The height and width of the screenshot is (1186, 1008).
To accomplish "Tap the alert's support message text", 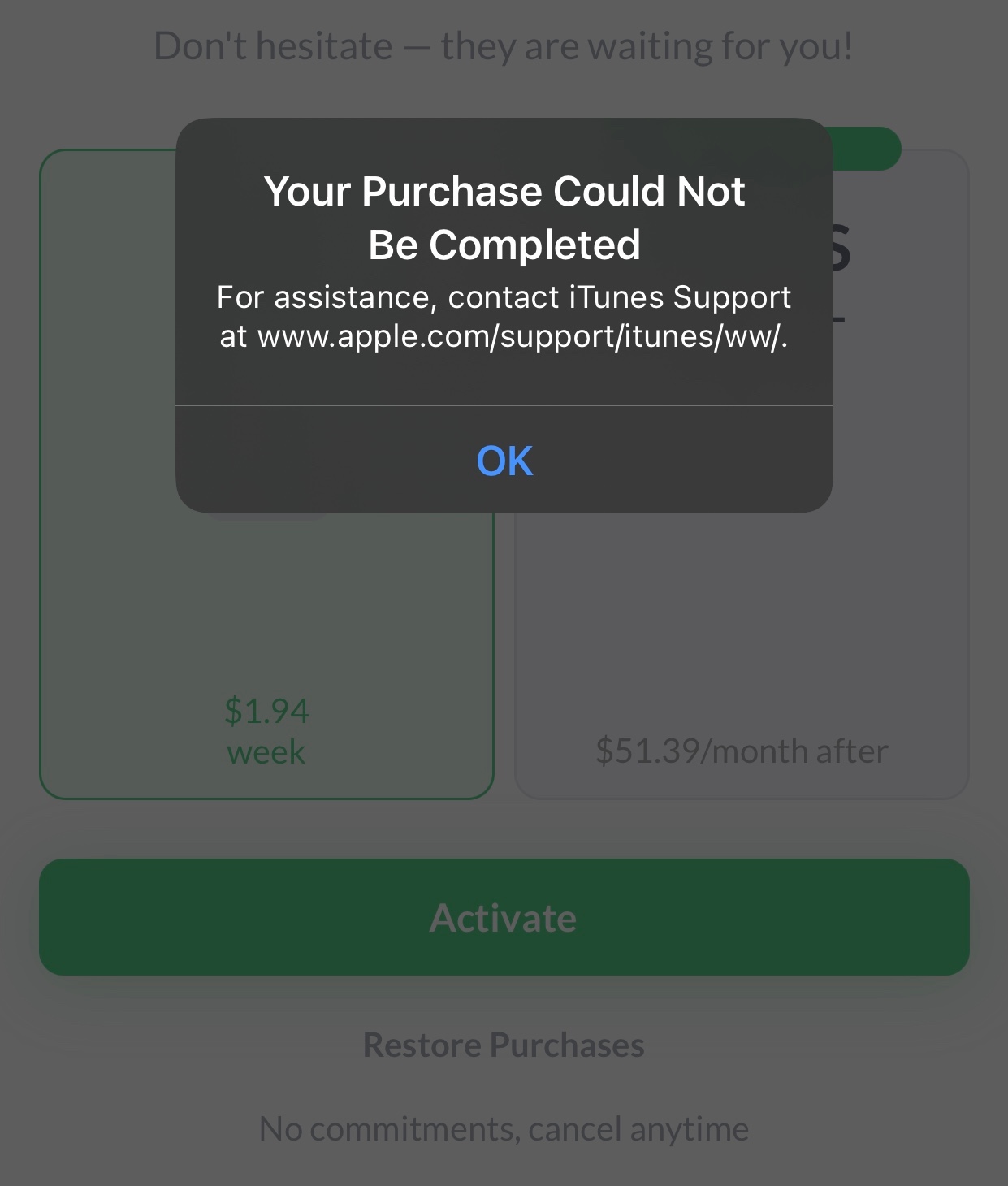I will [504, 315].
